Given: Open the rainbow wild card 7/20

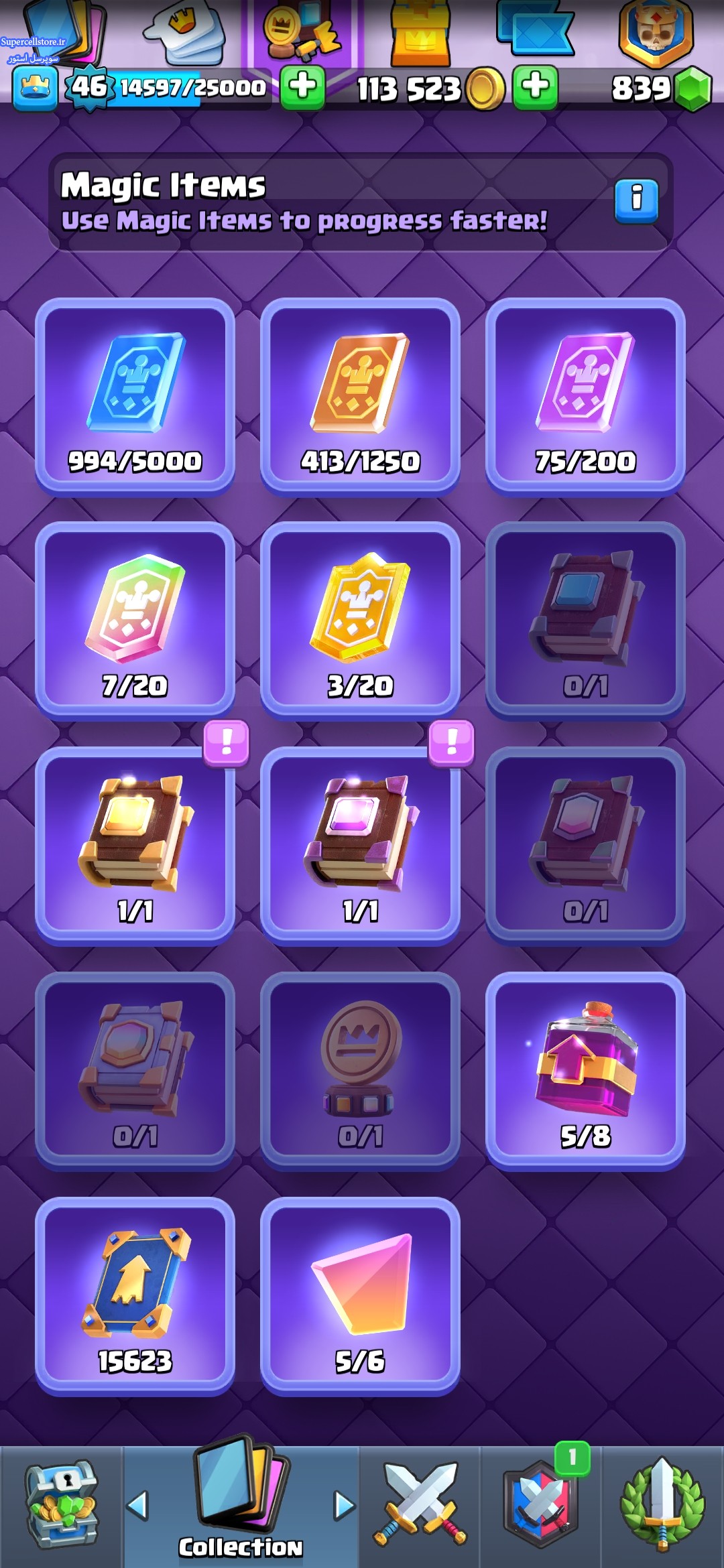Looking at the screenshot, I should click(135, 620).
